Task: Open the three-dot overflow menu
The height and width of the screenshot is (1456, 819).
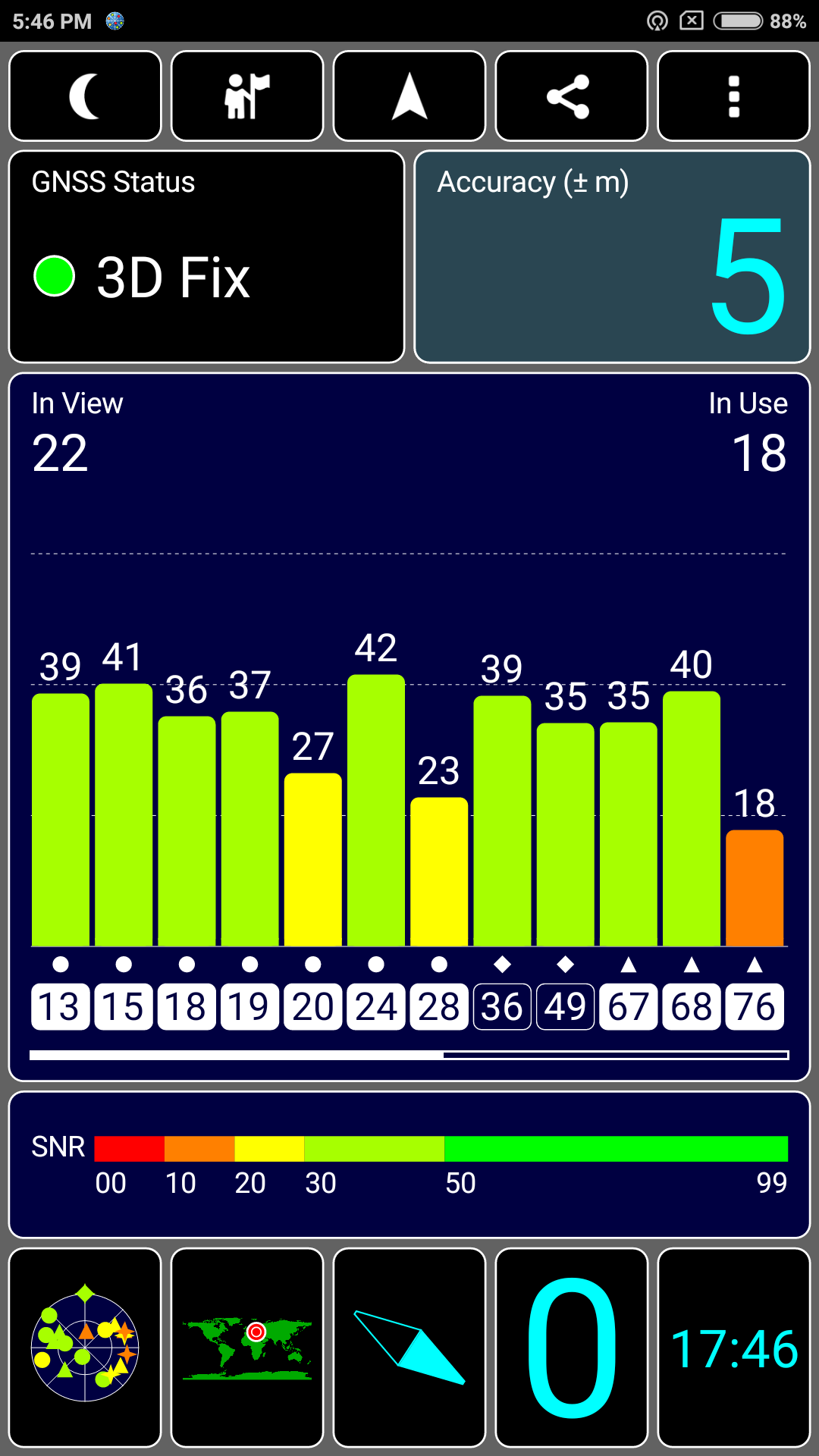Action: 734,96
